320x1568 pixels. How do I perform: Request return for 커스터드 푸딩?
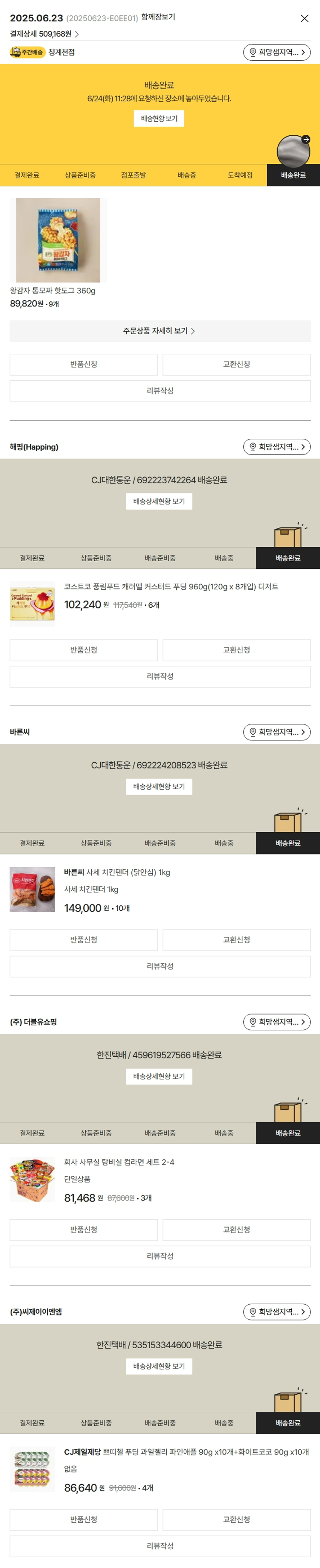83,650
